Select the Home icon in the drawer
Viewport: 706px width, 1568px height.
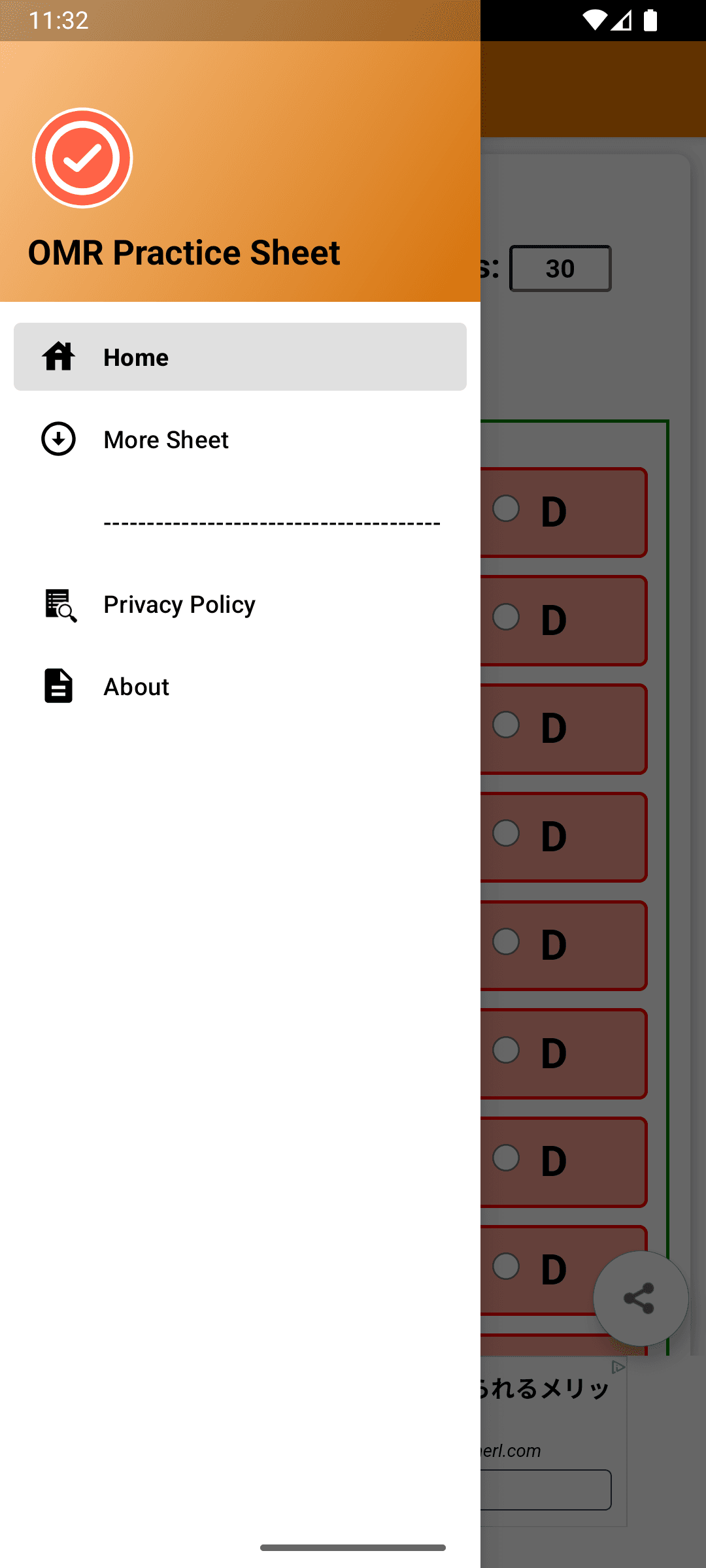[x=58, y=357]
